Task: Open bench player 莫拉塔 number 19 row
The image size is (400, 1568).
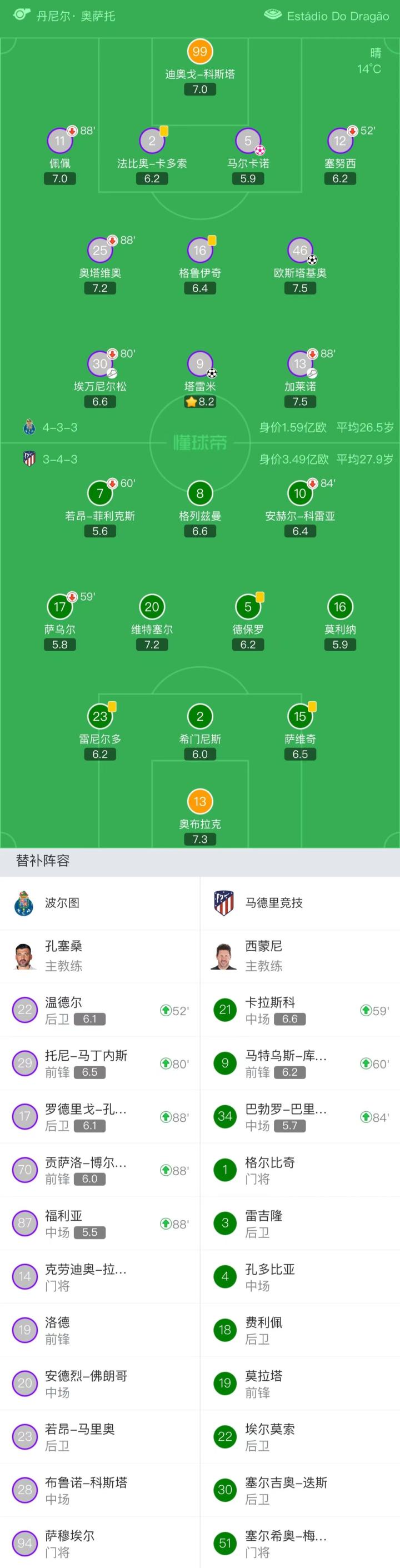Action: (x=299, y=1384)
